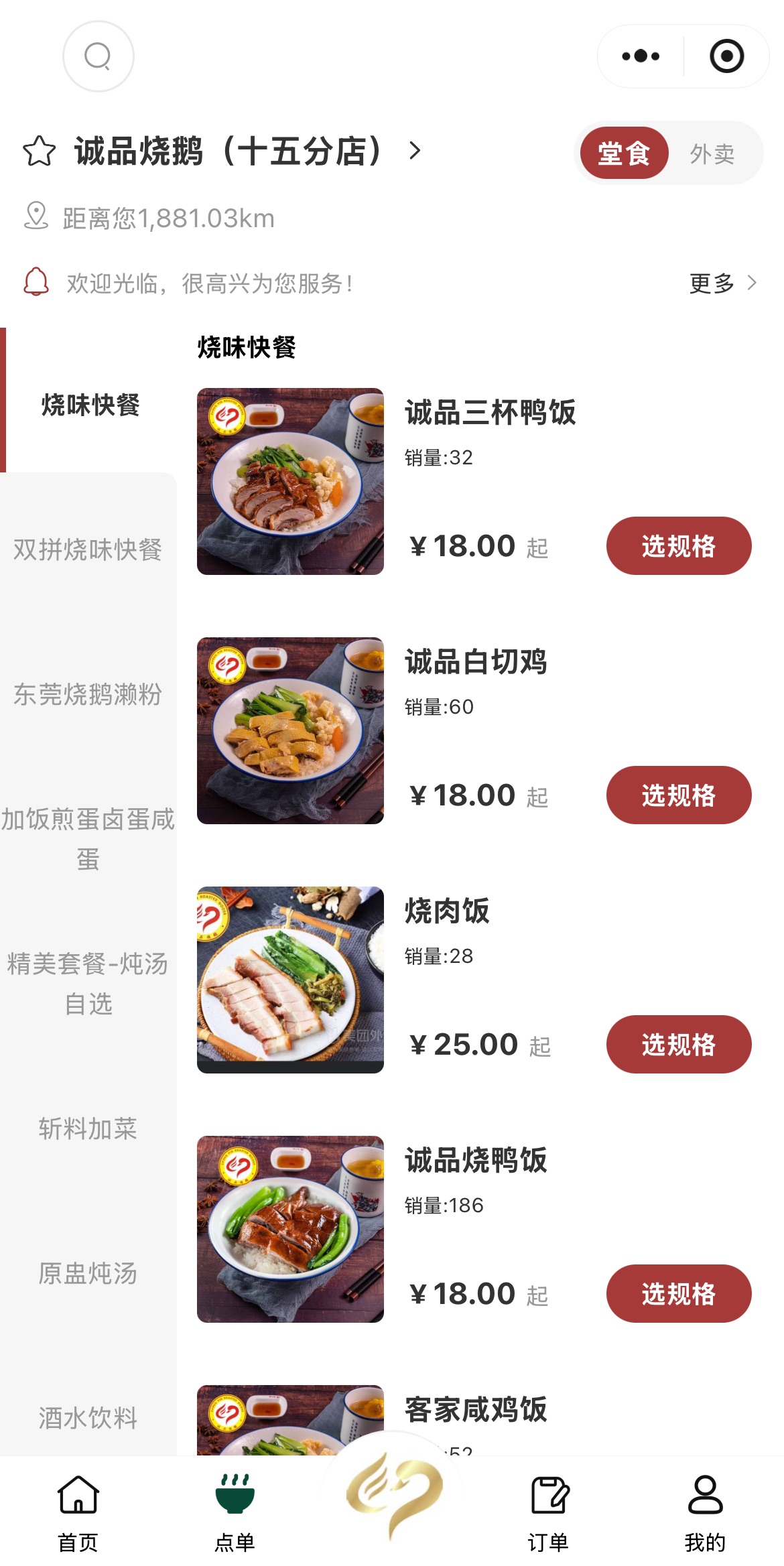Switch to 外卖 delivery mode

(712, 153)
